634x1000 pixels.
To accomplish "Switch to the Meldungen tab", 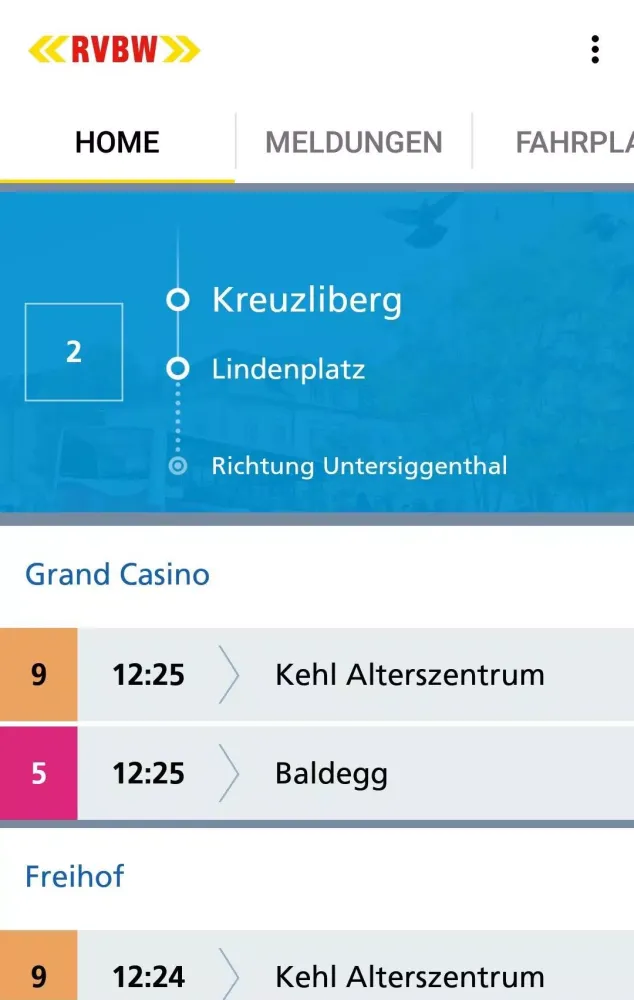I will pyautogui.click(x=353, y=142).
